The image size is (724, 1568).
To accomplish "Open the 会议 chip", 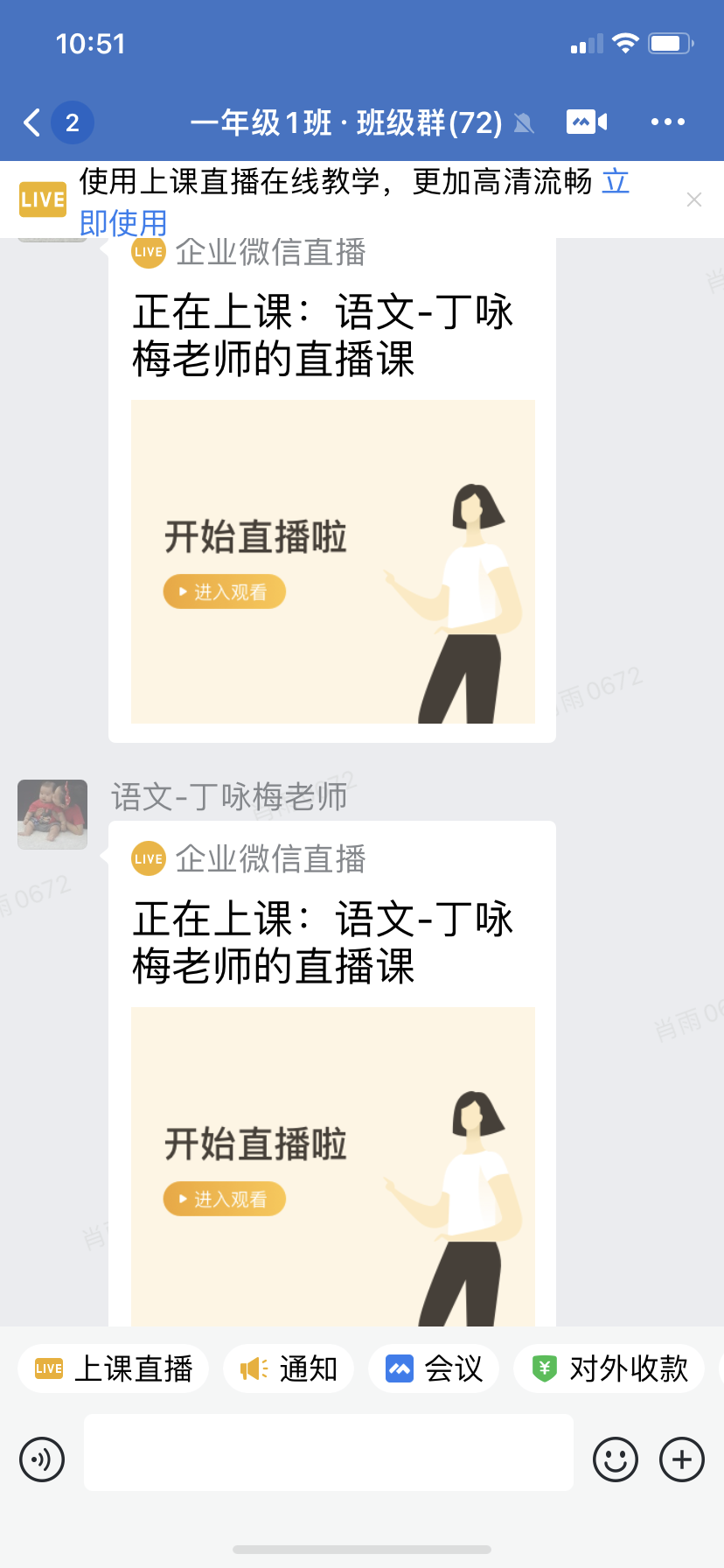I will (x=434, y=1368).
